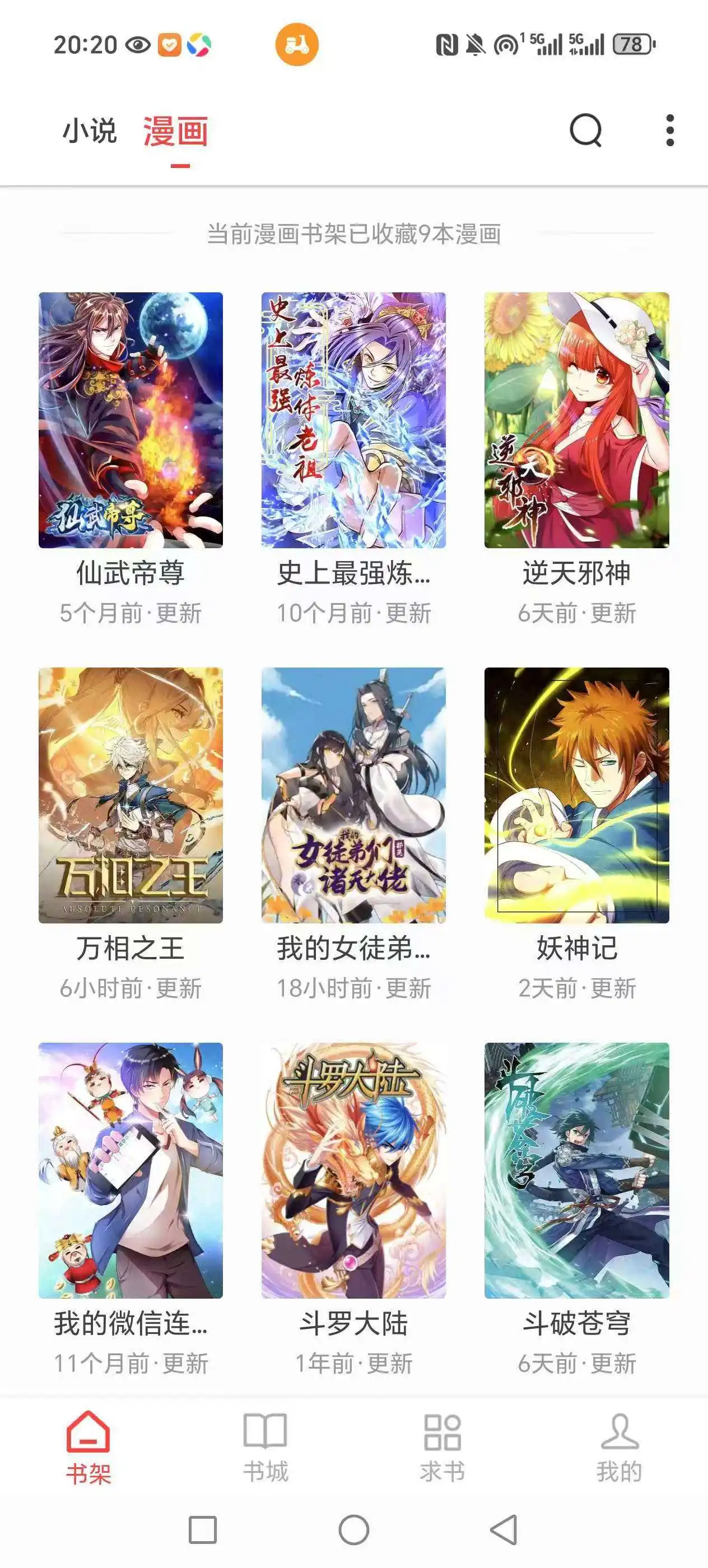Tap the system home circle button
Image resolution: width=708 pixels, height=1568 pixels.
(x=353, y=1530)
